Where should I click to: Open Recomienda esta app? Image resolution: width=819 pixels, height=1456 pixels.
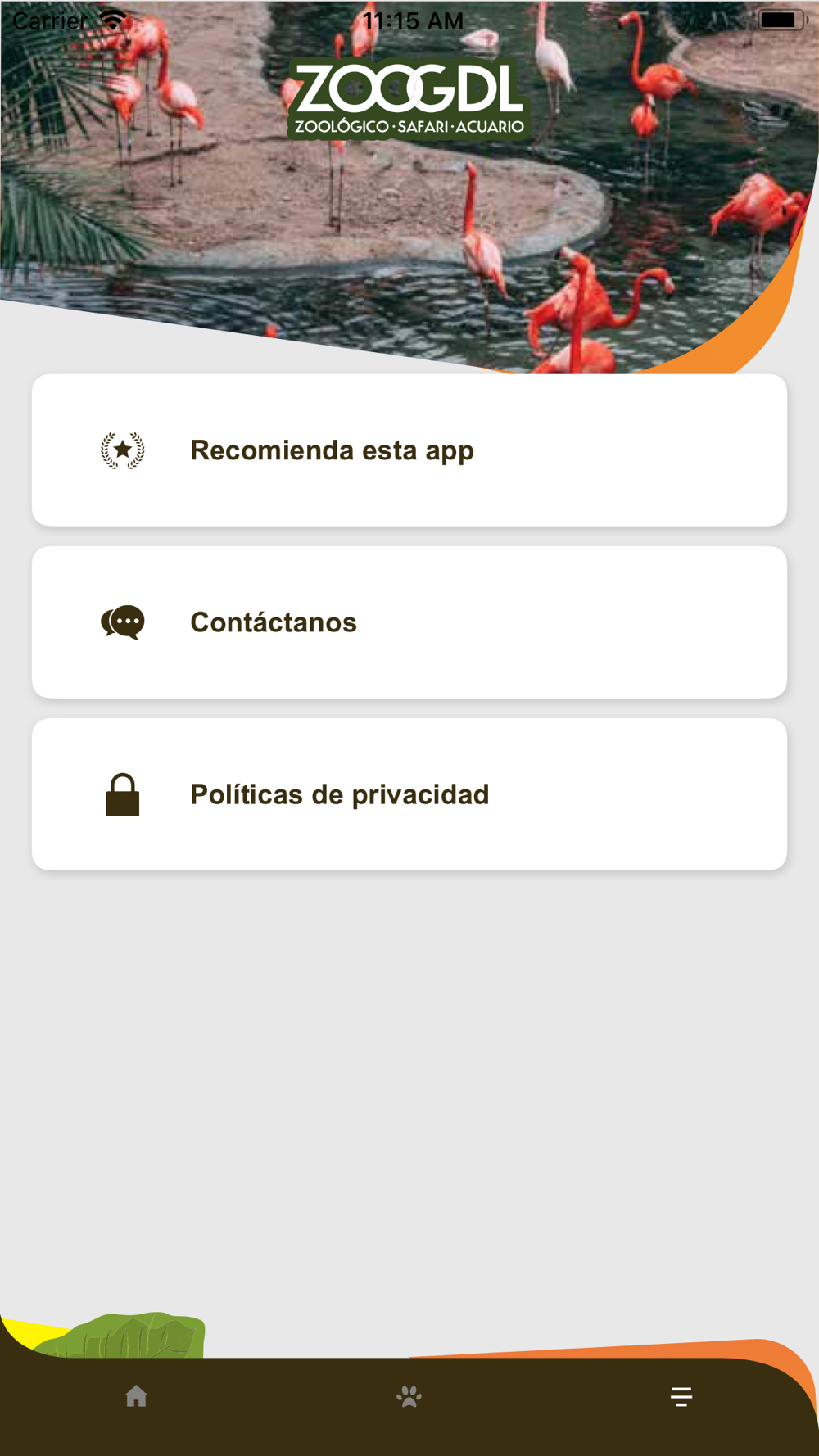click(409, 450)
